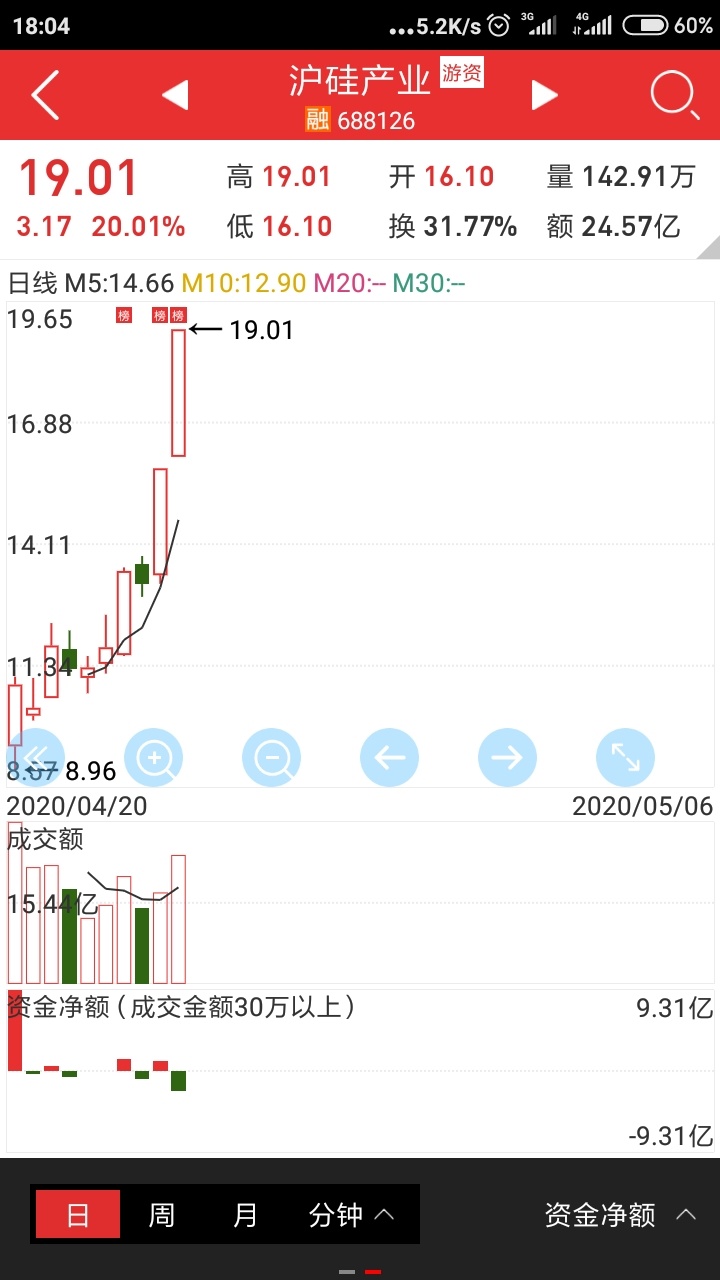Switch to the next stock

pyautogui.click(x=545, y=96)
